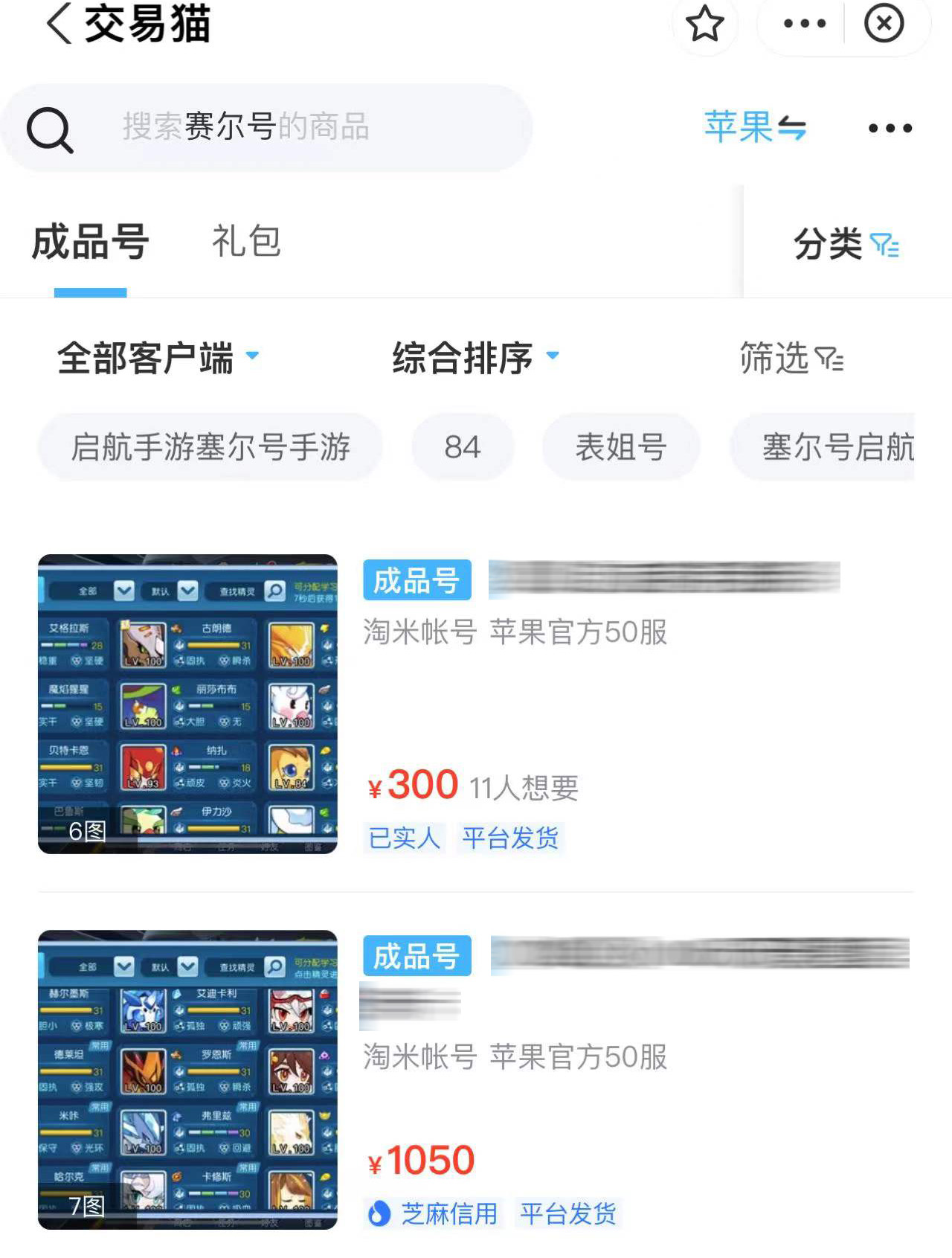This screenshot has height=1258, width=952.
Task: Expand the 全部客户端 dropdown
Action: tap(158, 358)
